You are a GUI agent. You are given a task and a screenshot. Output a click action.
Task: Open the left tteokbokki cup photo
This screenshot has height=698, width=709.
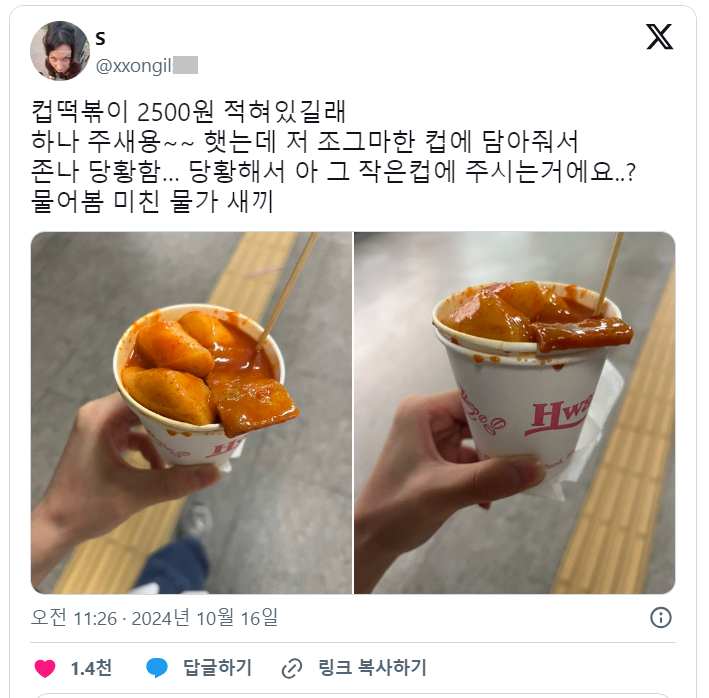191,413
